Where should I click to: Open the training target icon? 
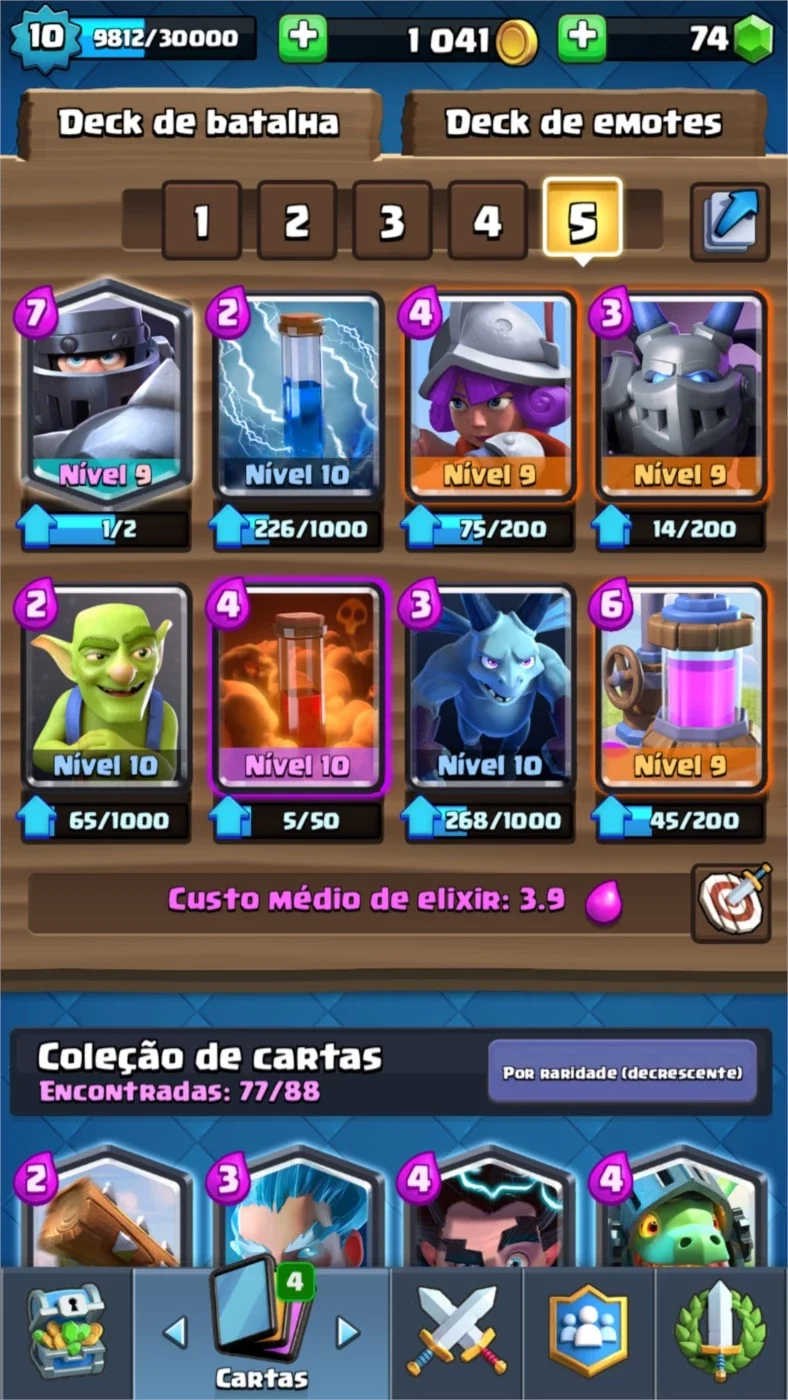(x=731, y=903)
